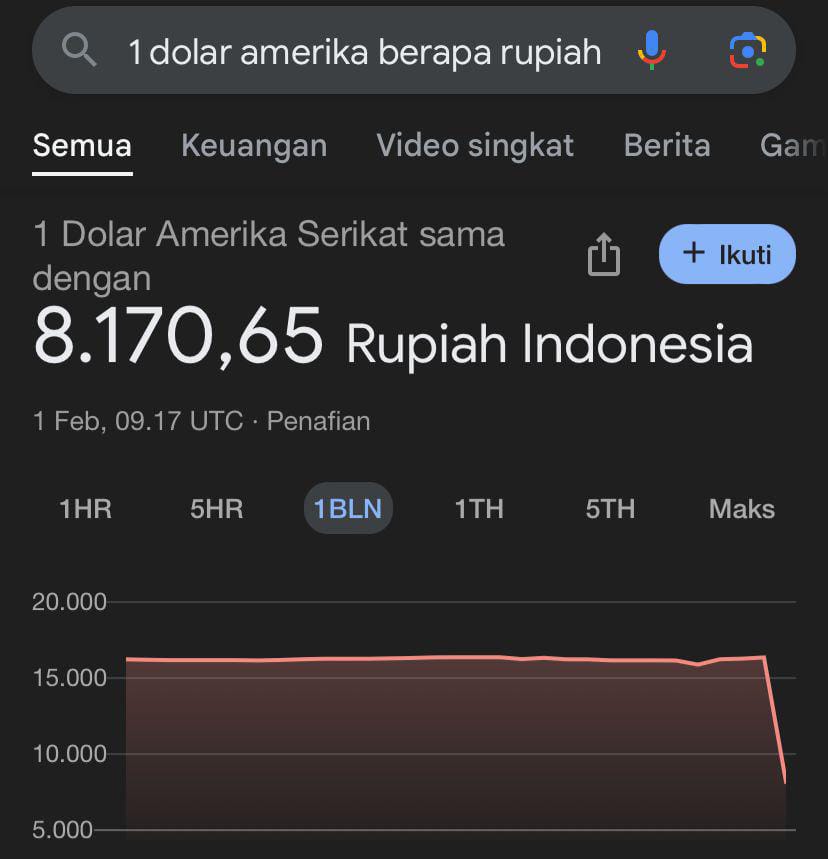Start voice search with the microphone
Image resolution: width=828 pixels, height=859 pixels.
(651, 49)
